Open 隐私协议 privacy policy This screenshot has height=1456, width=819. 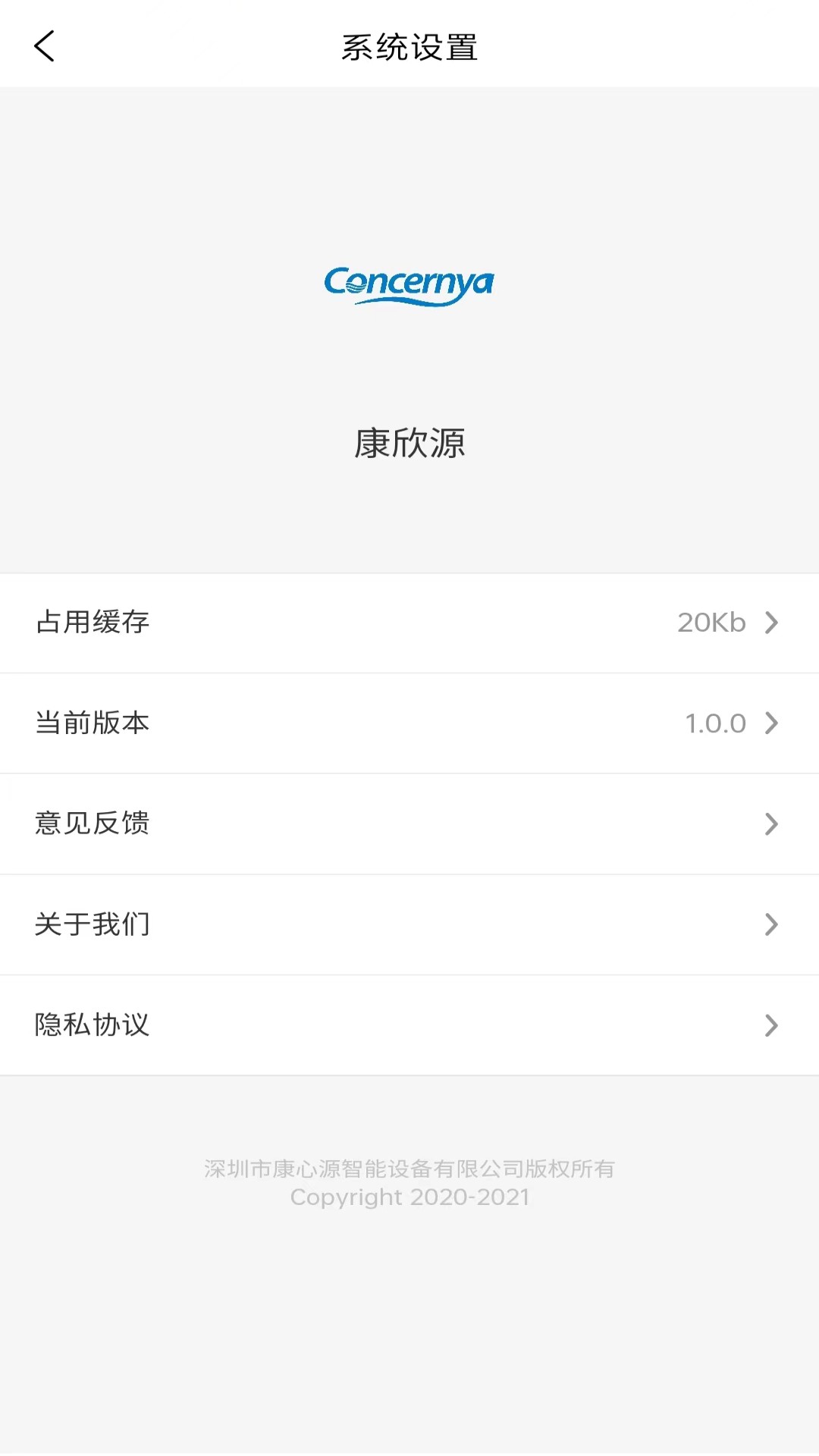(x=303, y=1025)
